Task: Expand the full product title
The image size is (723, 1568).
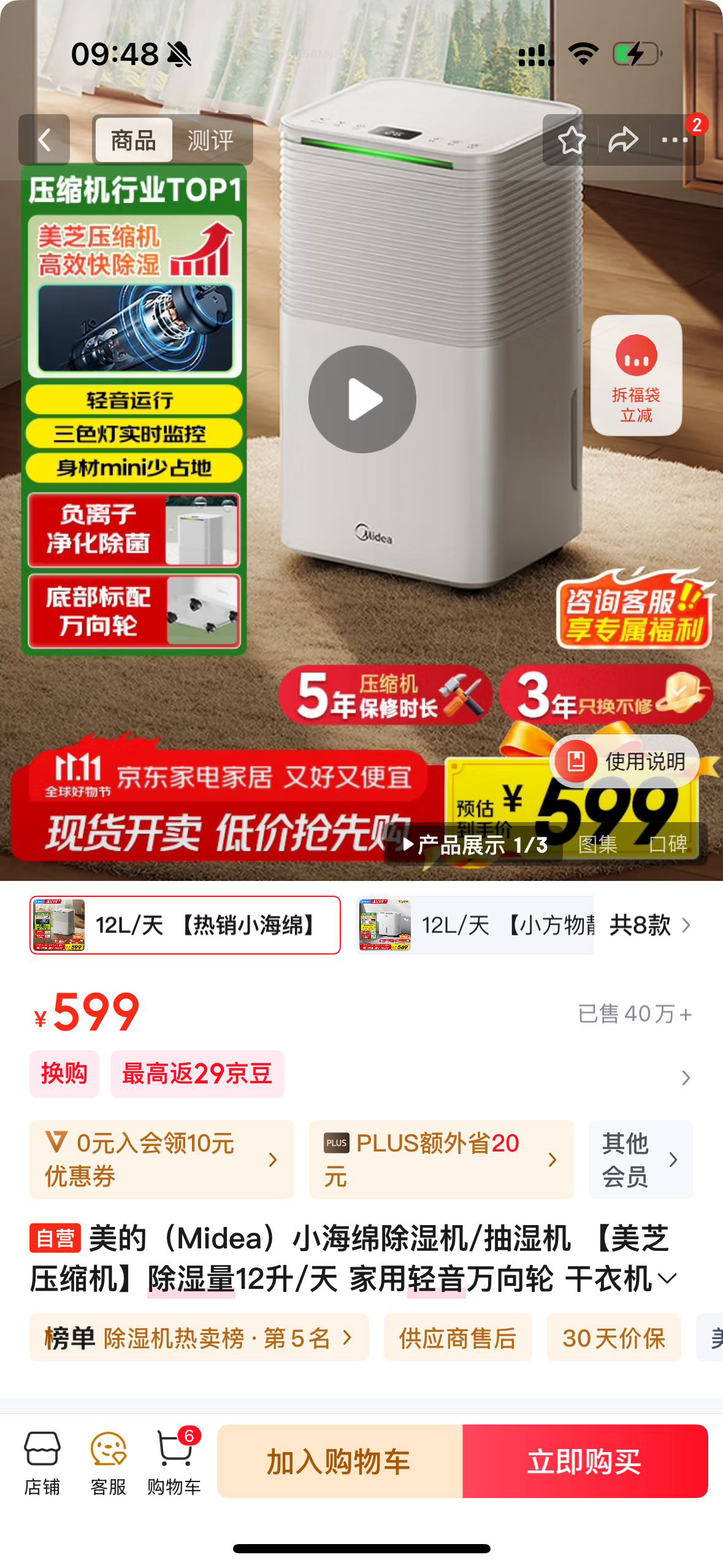Action: click(667, 1279)
